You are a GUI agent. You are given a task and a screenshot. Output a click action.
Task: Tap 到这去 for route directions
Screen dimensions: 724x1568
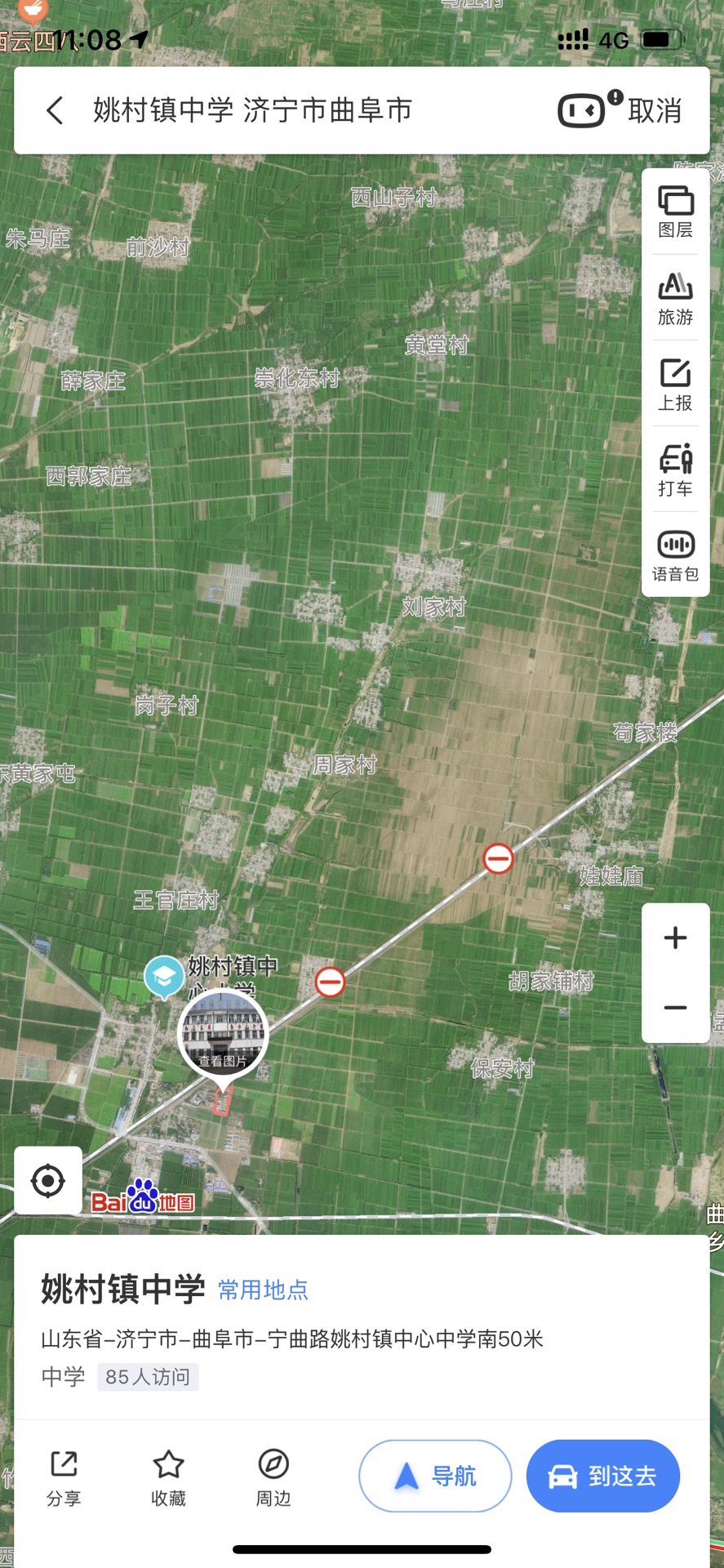click(602, 1476)
